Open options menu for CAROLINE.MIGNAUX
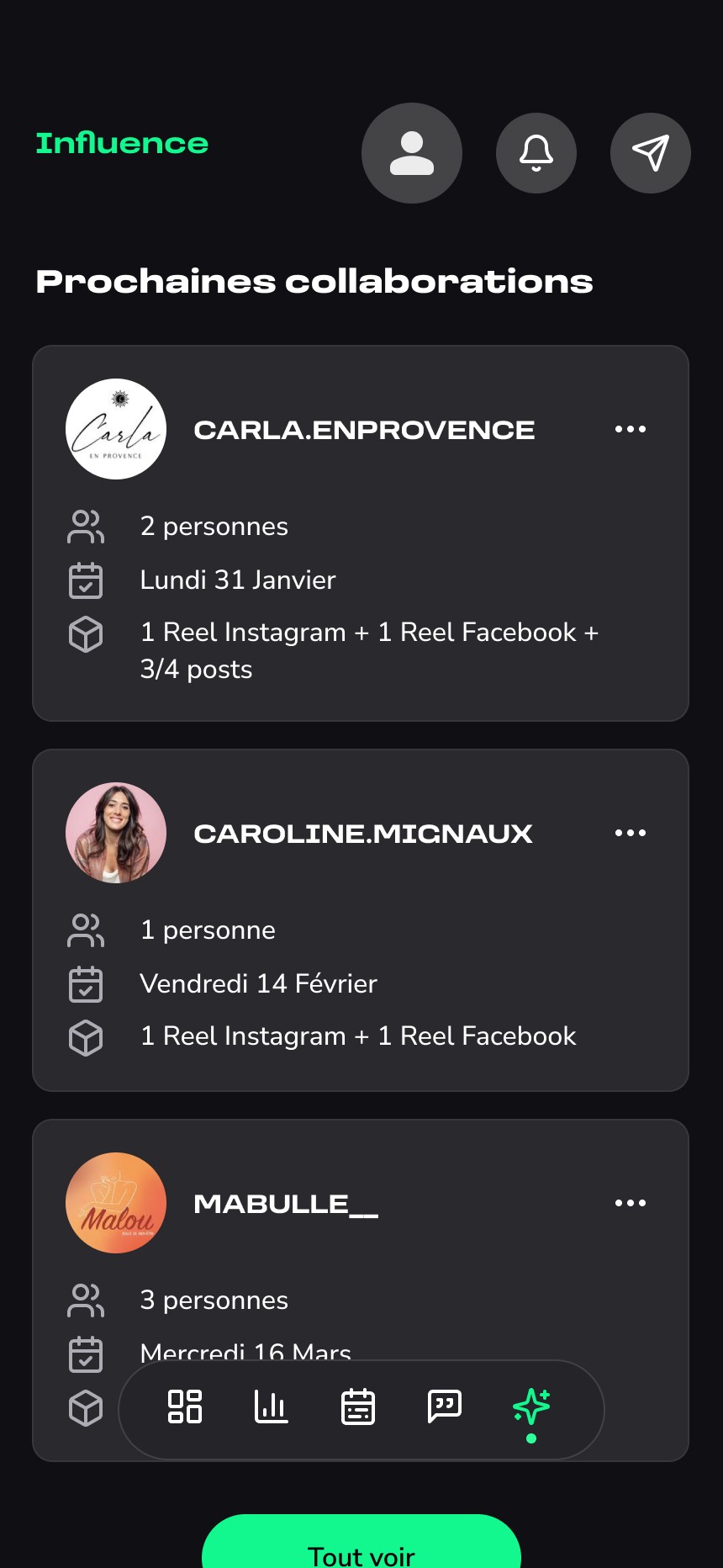The image size is (723, 1568). (630, 833)
